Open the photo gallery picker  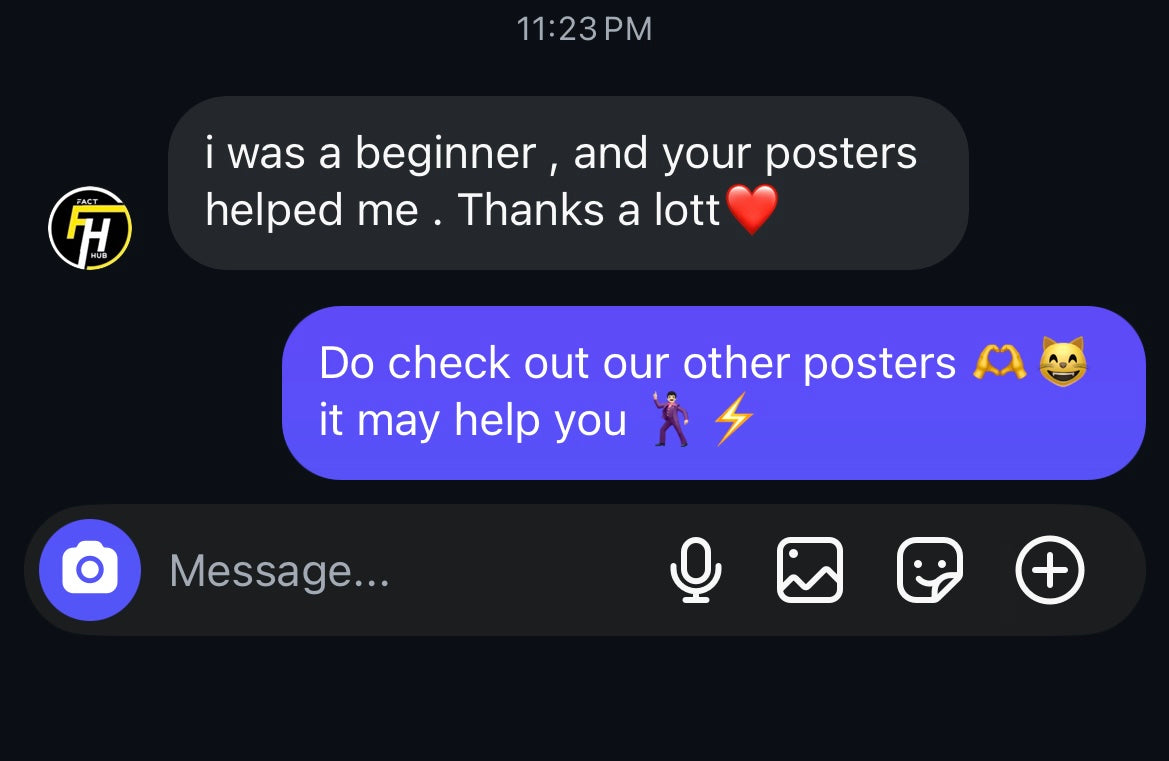(x=810, y=570)
